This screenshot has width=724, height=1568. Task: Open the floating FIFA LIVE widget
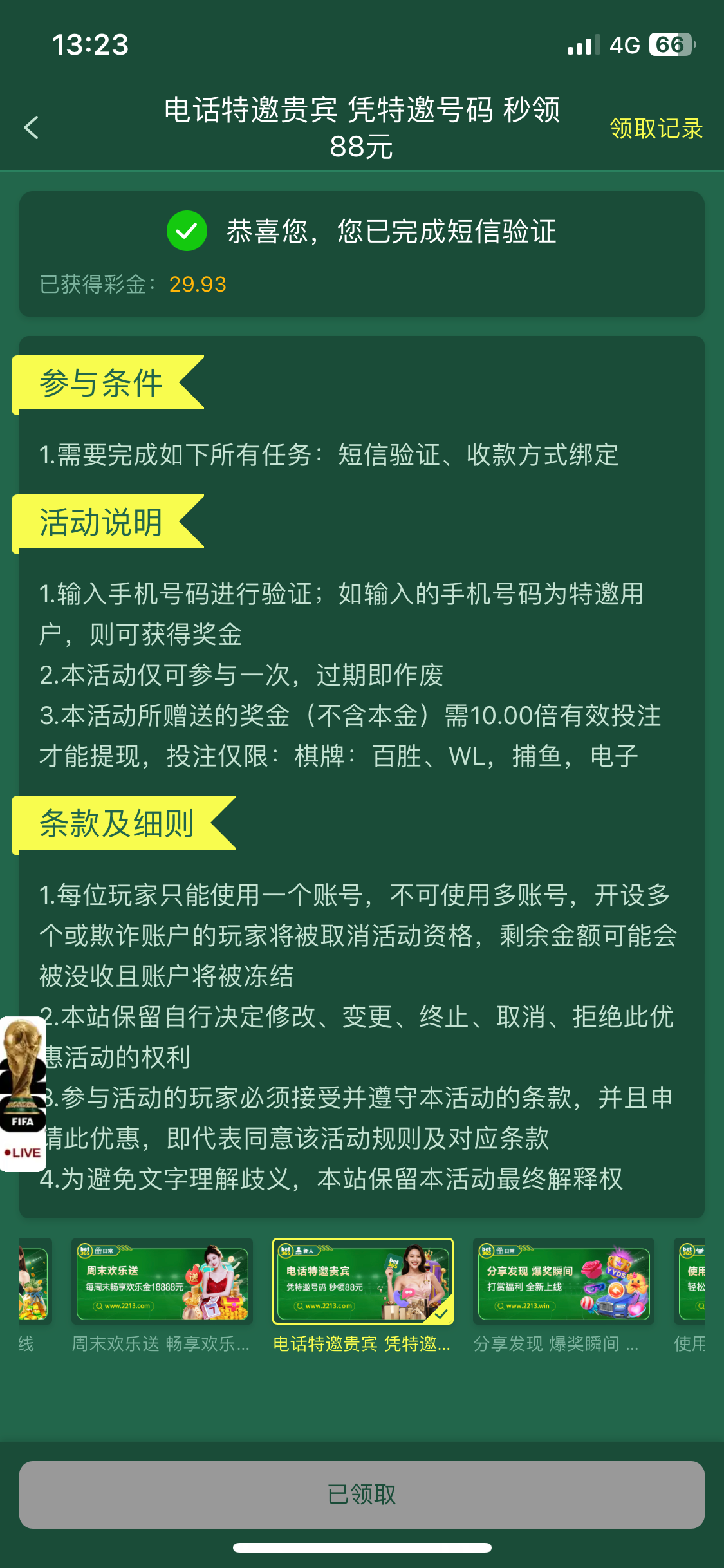[x=23, y=1094]
